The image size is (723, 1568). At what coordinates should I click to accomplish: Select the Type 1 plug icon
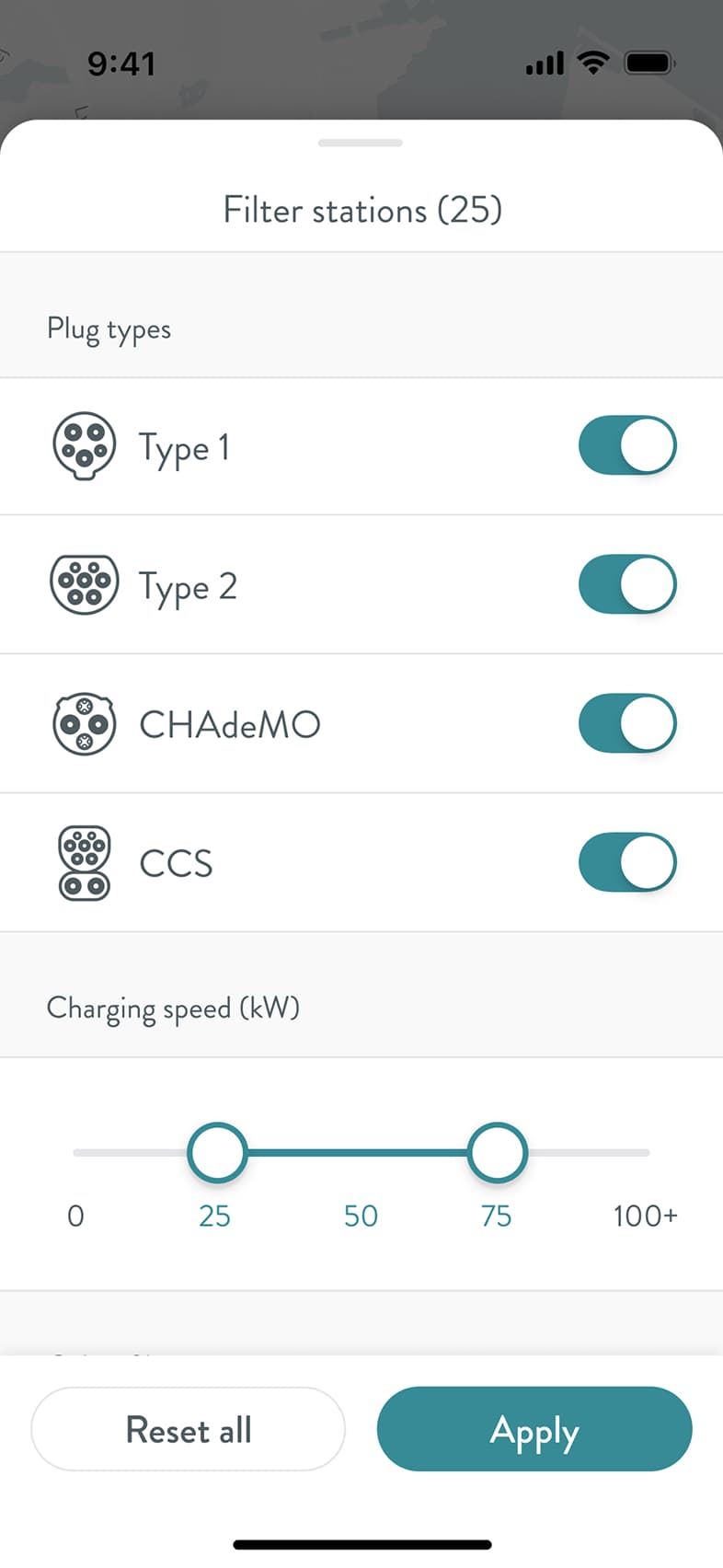(84, 444)
